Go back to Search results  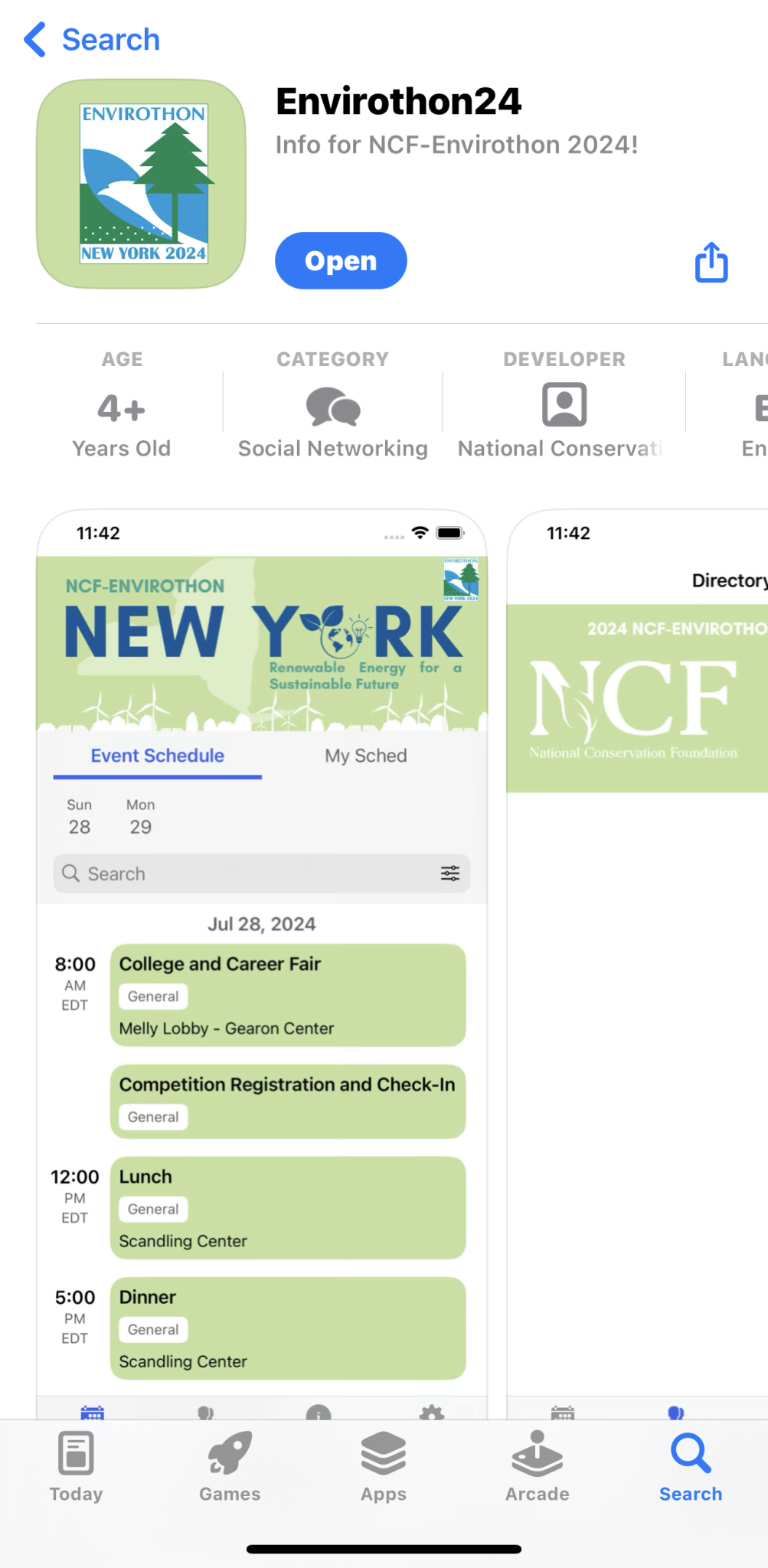tap(92, 40)
